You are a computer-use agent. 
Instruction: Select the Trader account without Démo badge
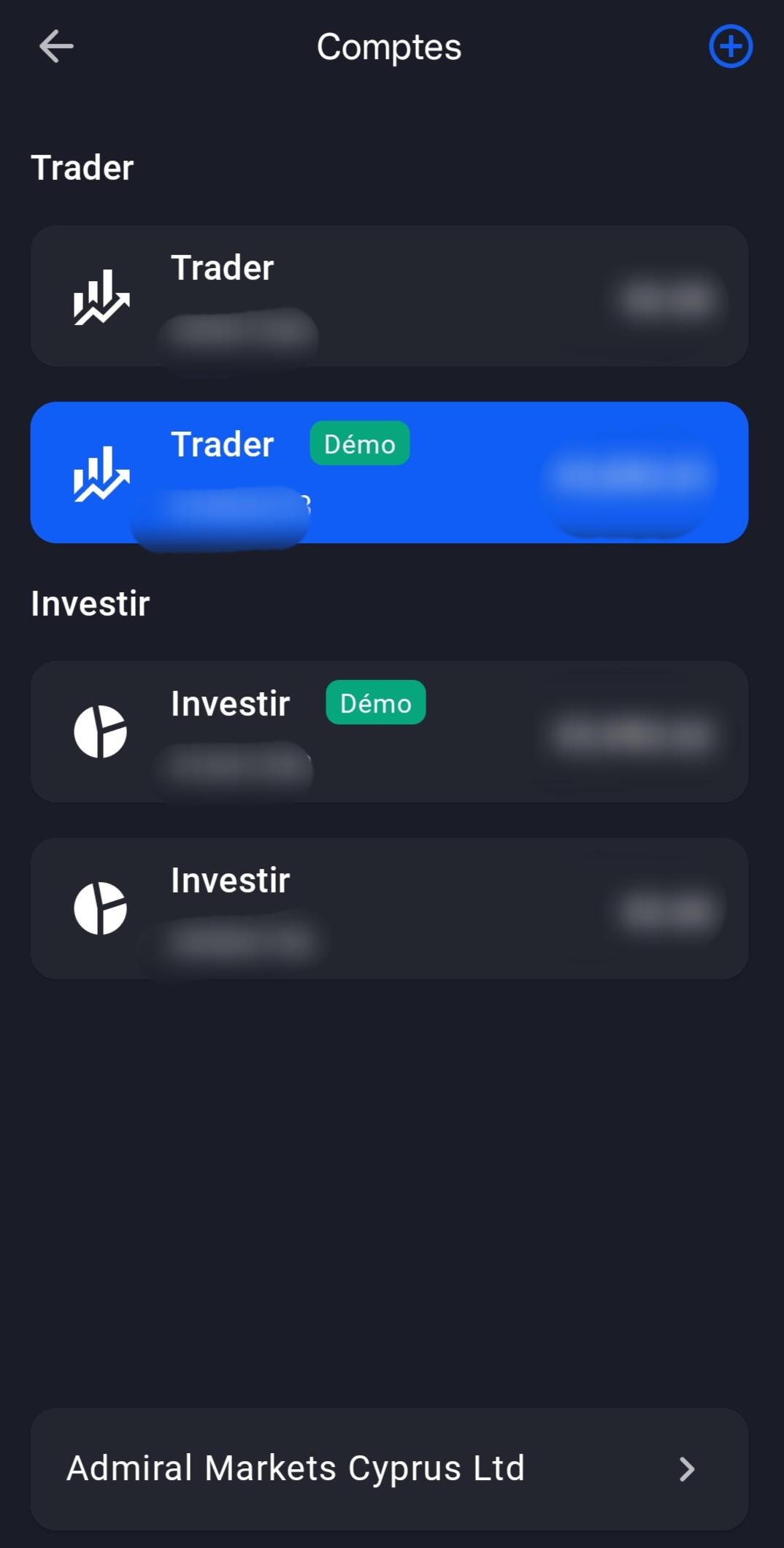click(389, 296)
